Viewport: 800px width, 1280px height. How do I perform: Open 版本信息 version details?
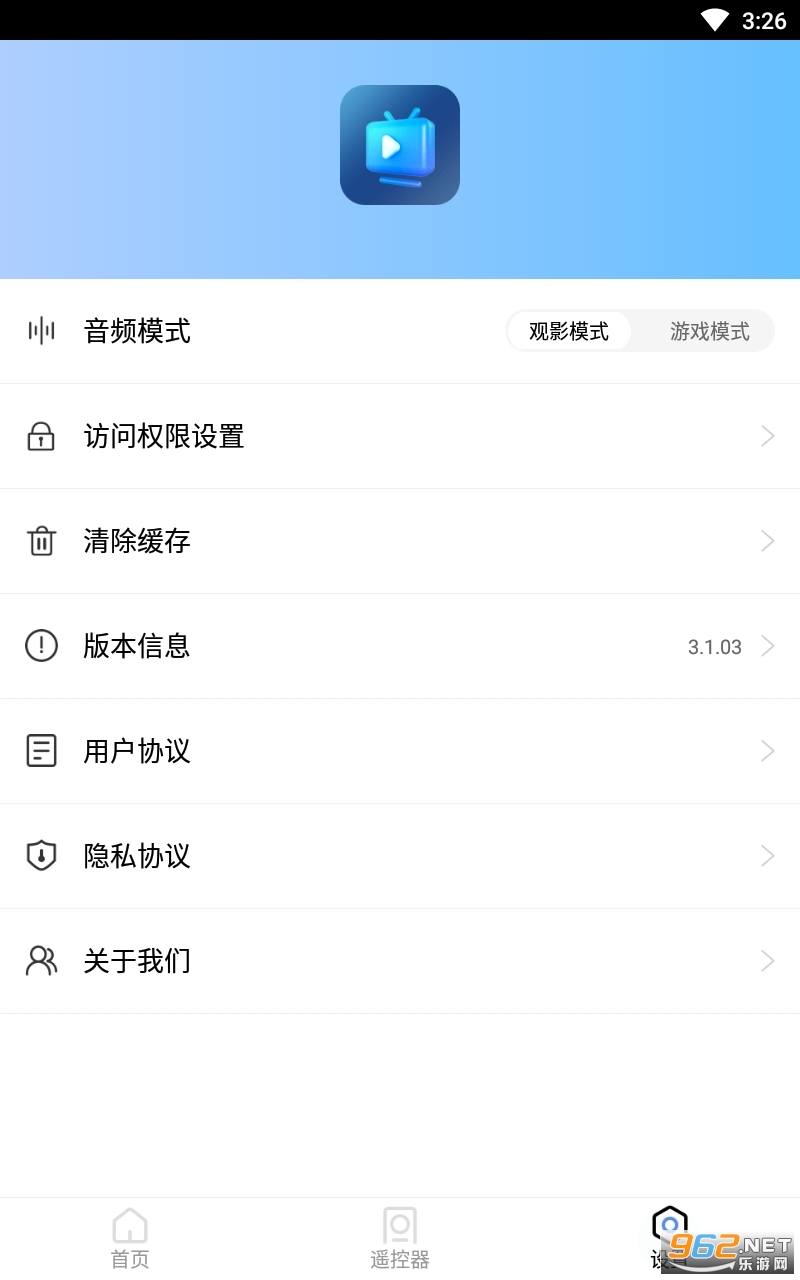pos(400,646)
